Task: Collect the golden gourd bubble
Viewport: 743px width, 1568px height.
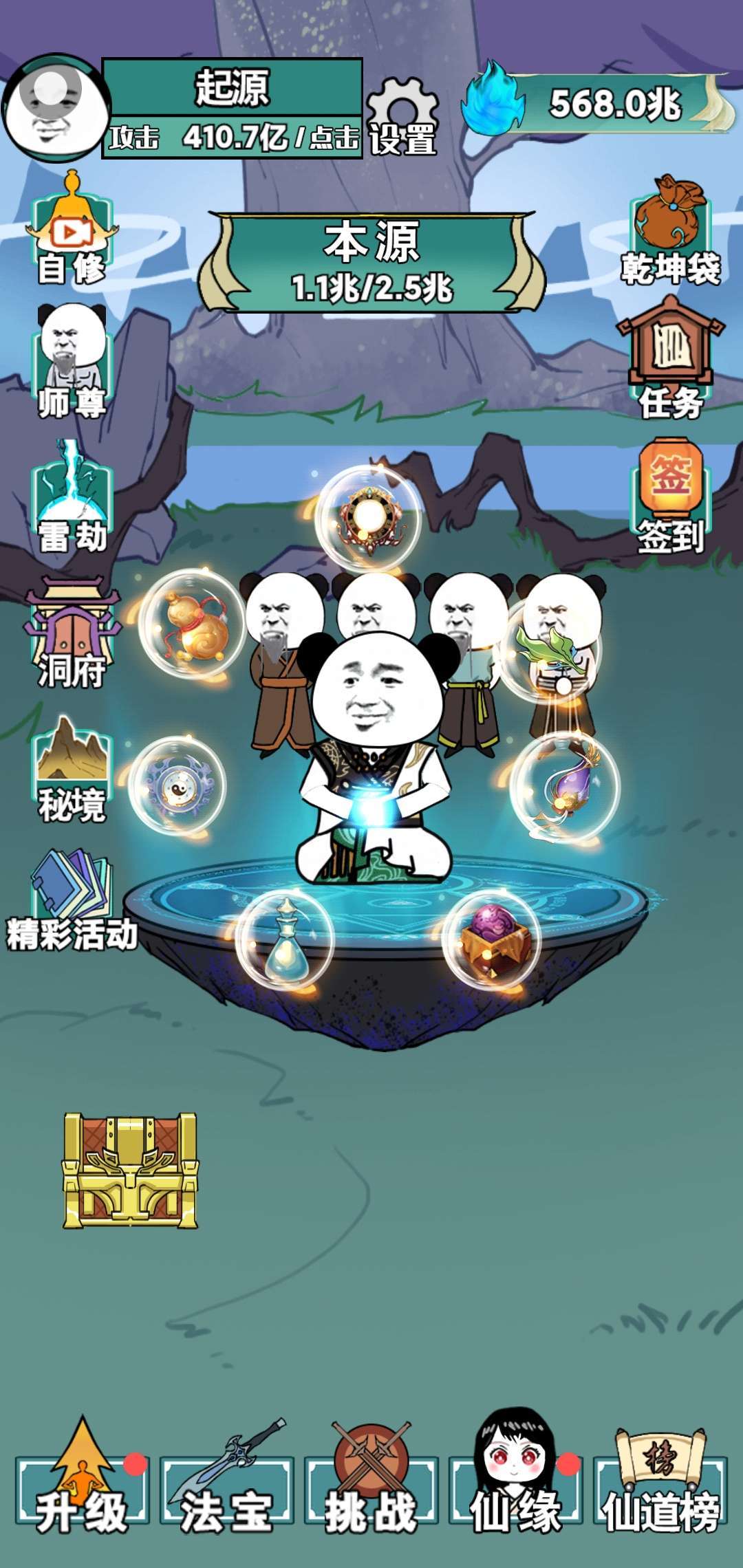Action: (193, 624)
